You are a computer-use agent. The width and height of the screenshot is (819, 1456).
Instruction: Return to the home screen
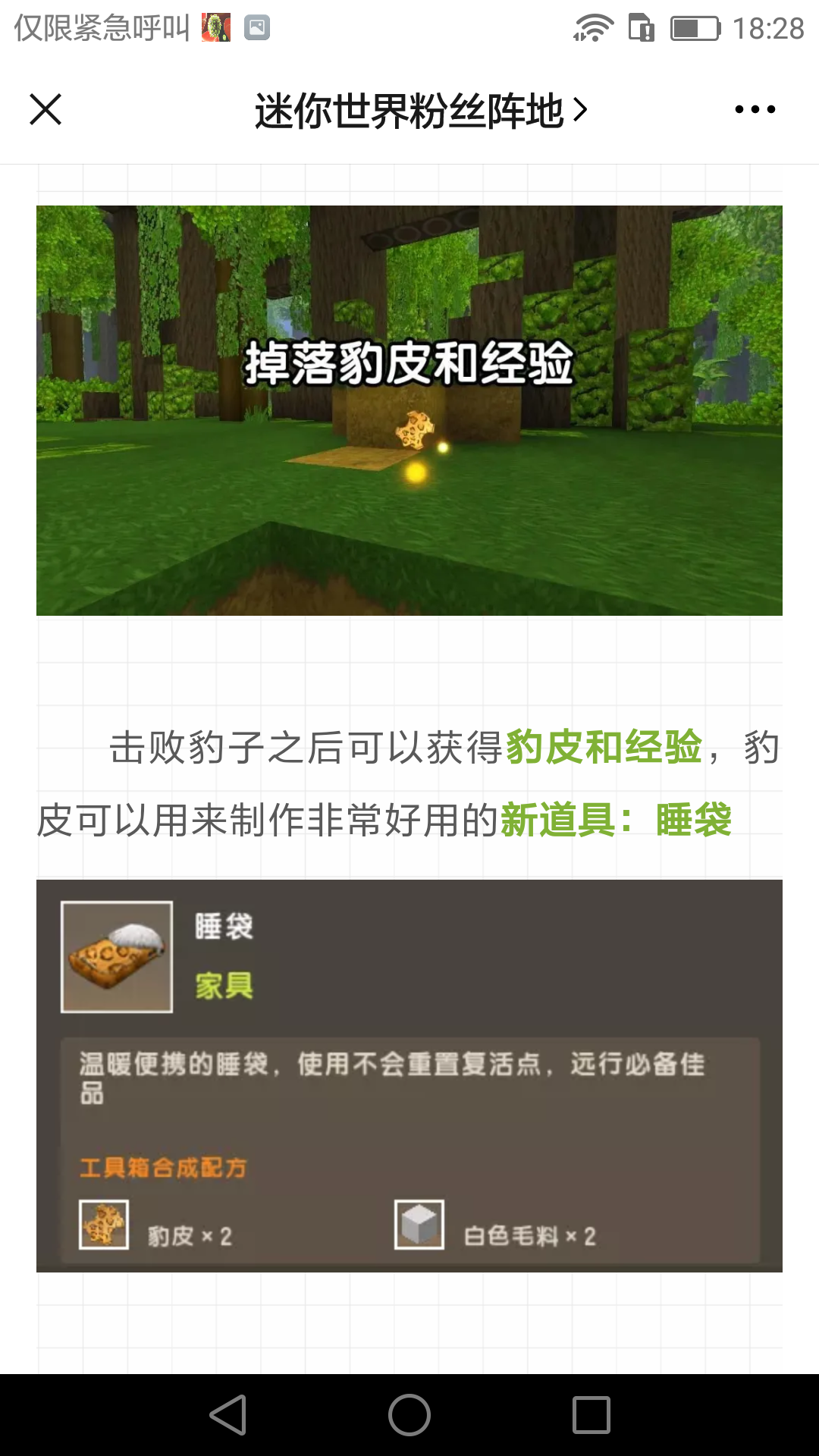[409, 1415]
